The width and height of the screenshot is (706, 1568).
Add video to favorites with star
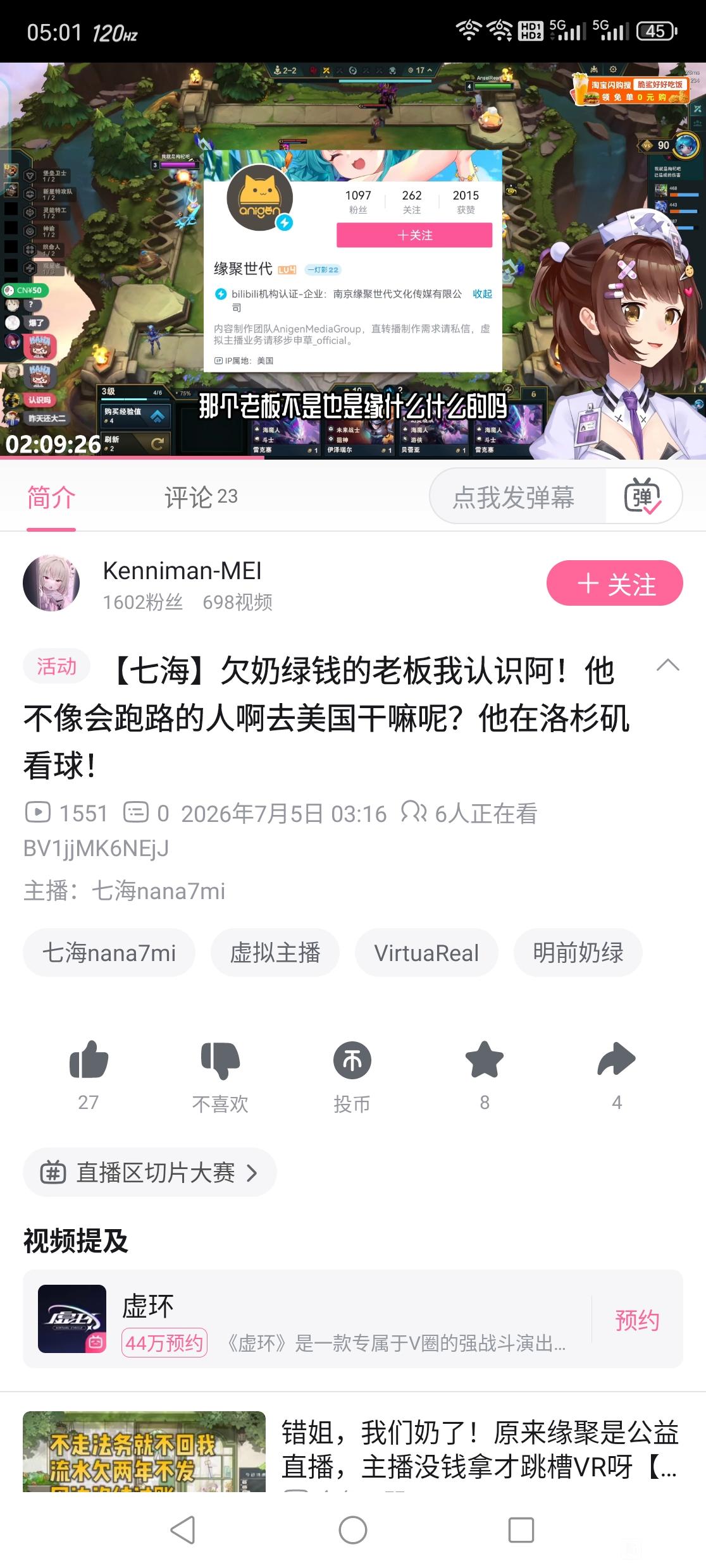[485, 1060]
